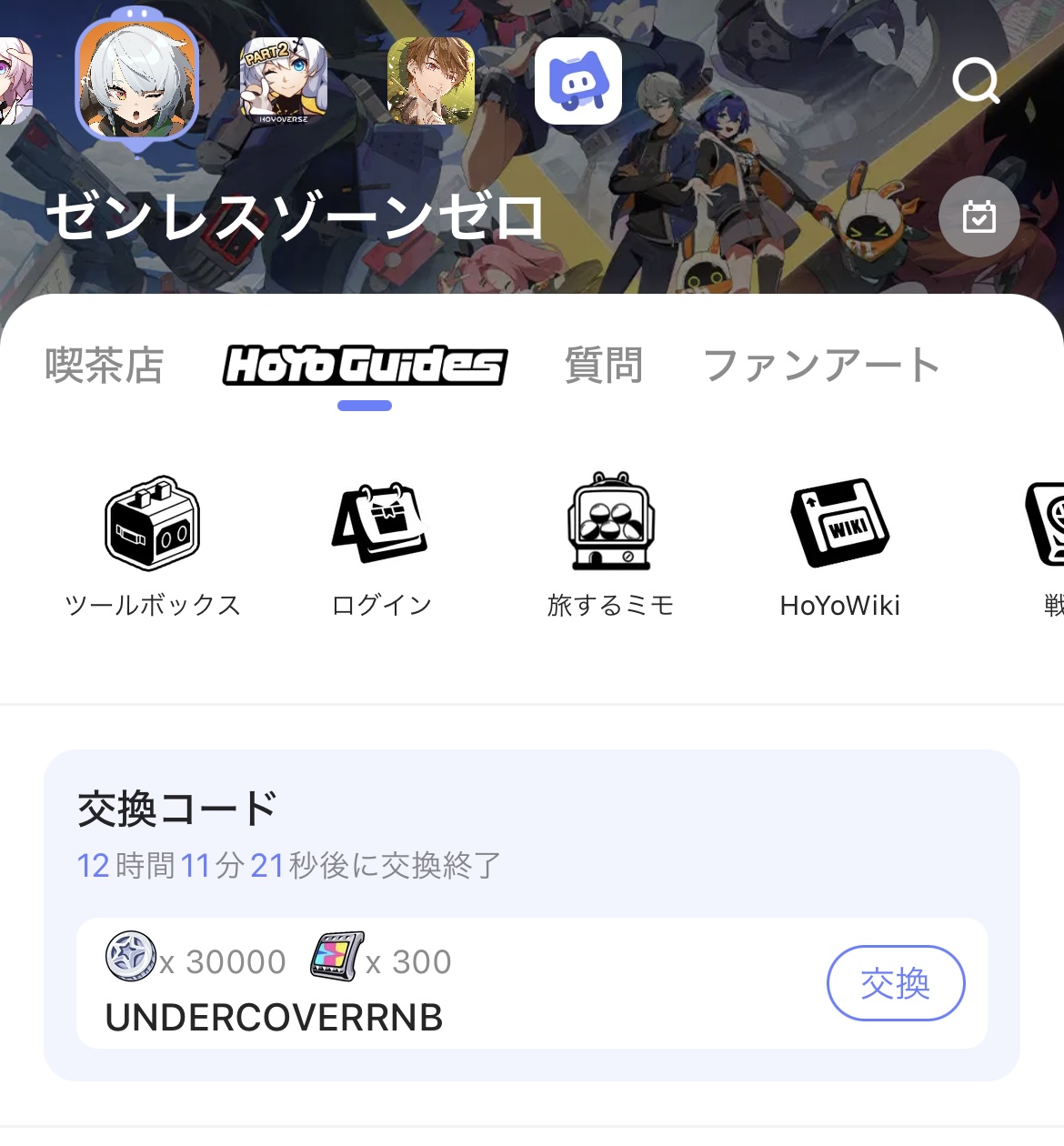This screenshot has width=1064, height=1146.
Task: Select the white-haired character game icon
Action: click(x=137, y=80)
